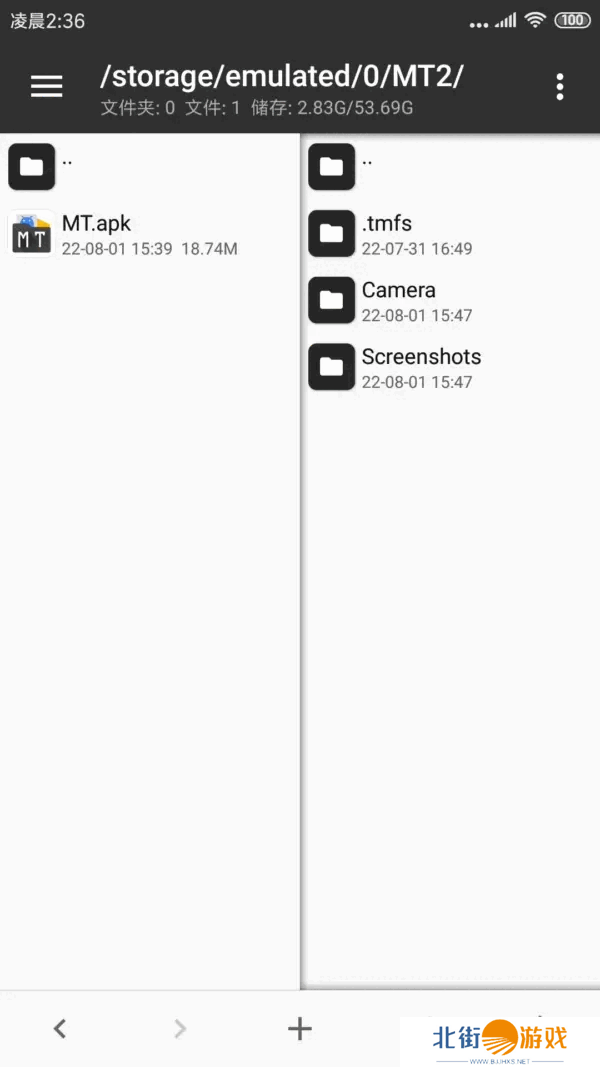Open the three-dot overflow menu

coord(560,87)
